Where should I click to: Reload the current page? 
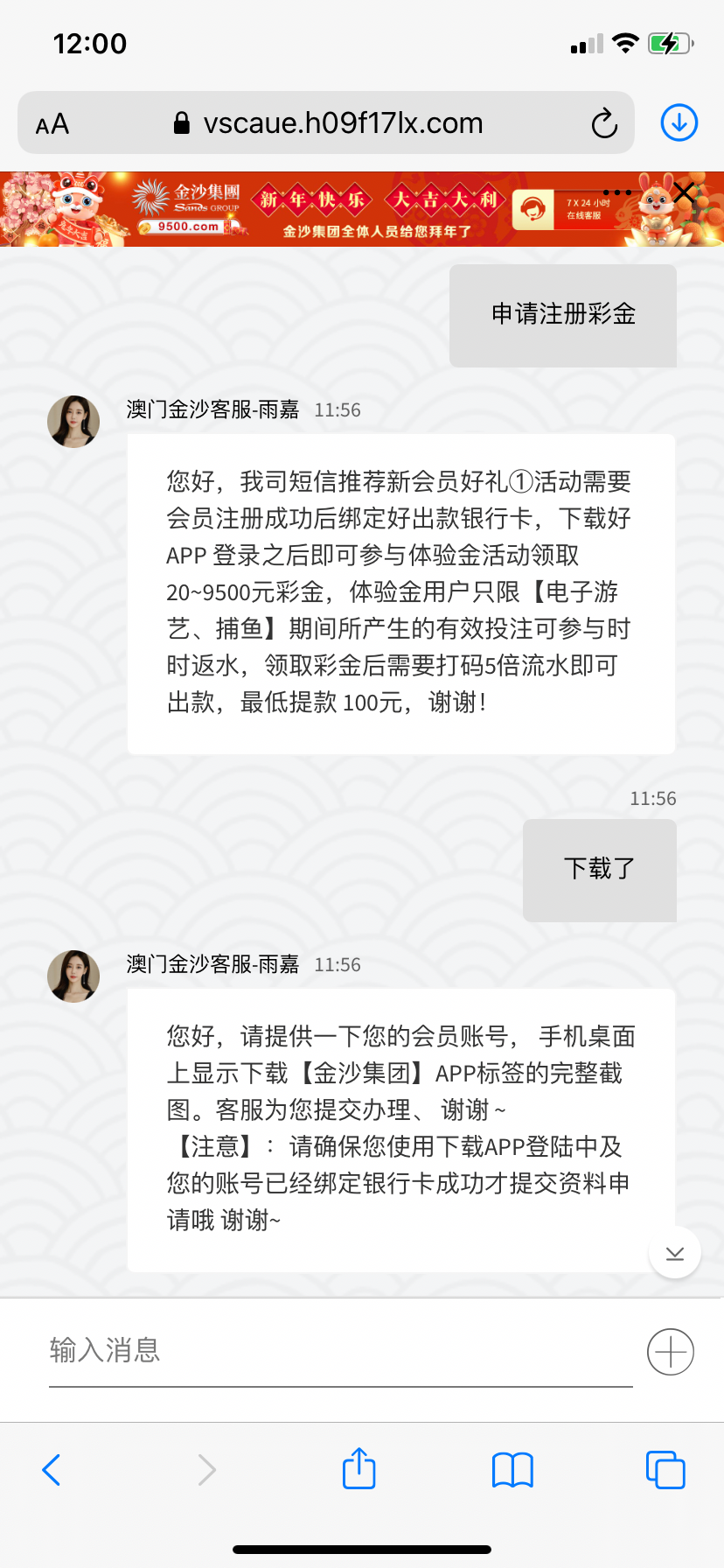(604, 123)
